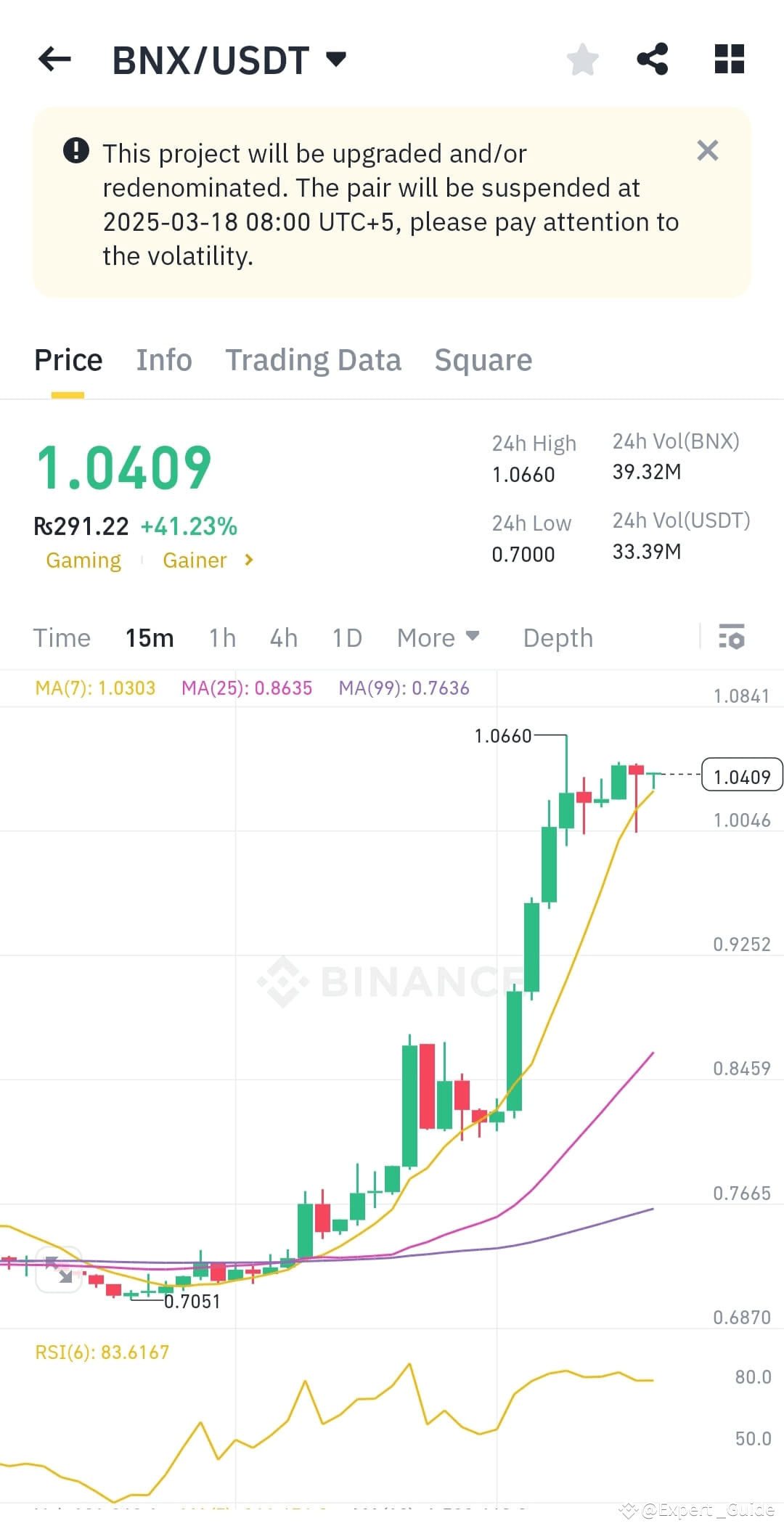Click the back arrow to exit chart
Image resolution: width=784 pixels, height=1526 pixels.
53,60
